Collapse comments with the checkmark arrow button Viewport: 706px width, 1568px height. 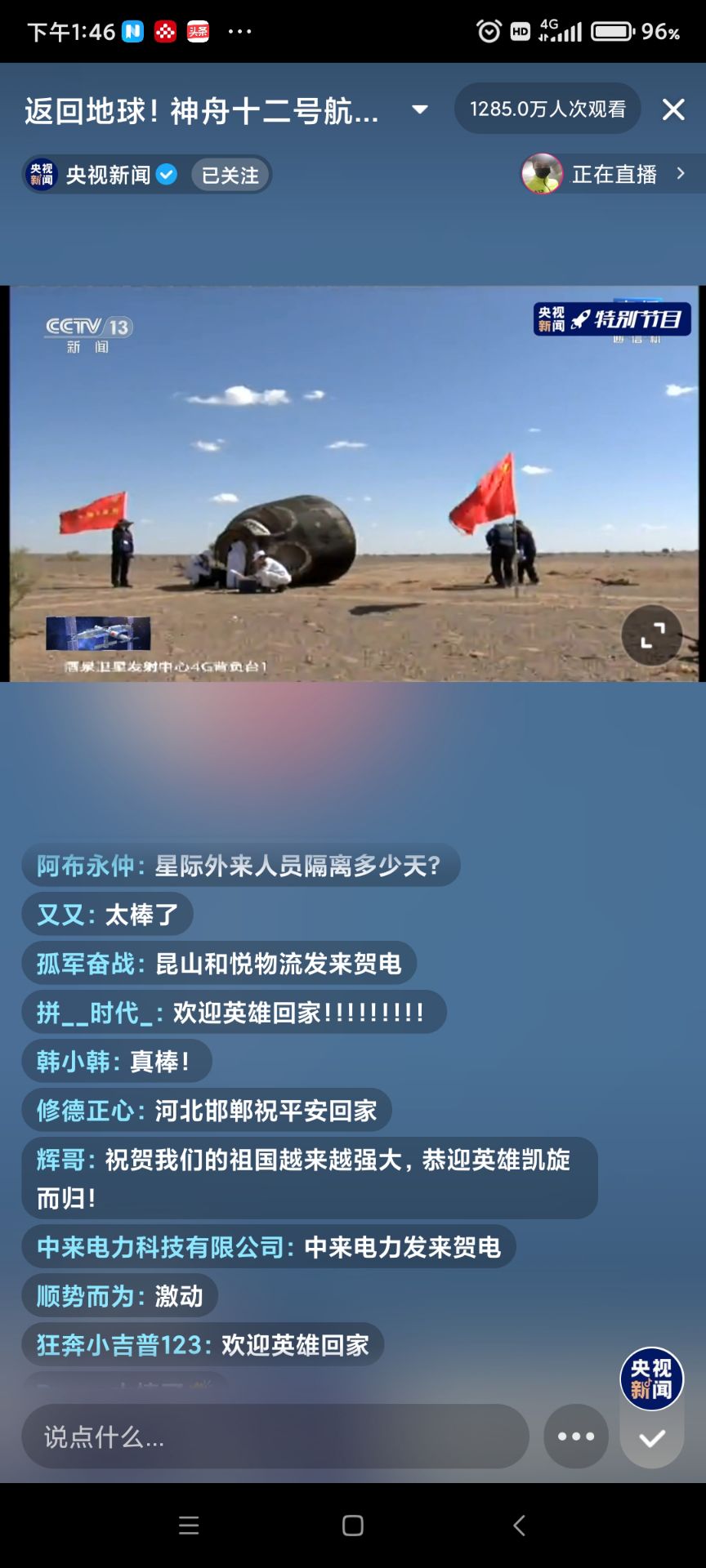pos(651,1439)
